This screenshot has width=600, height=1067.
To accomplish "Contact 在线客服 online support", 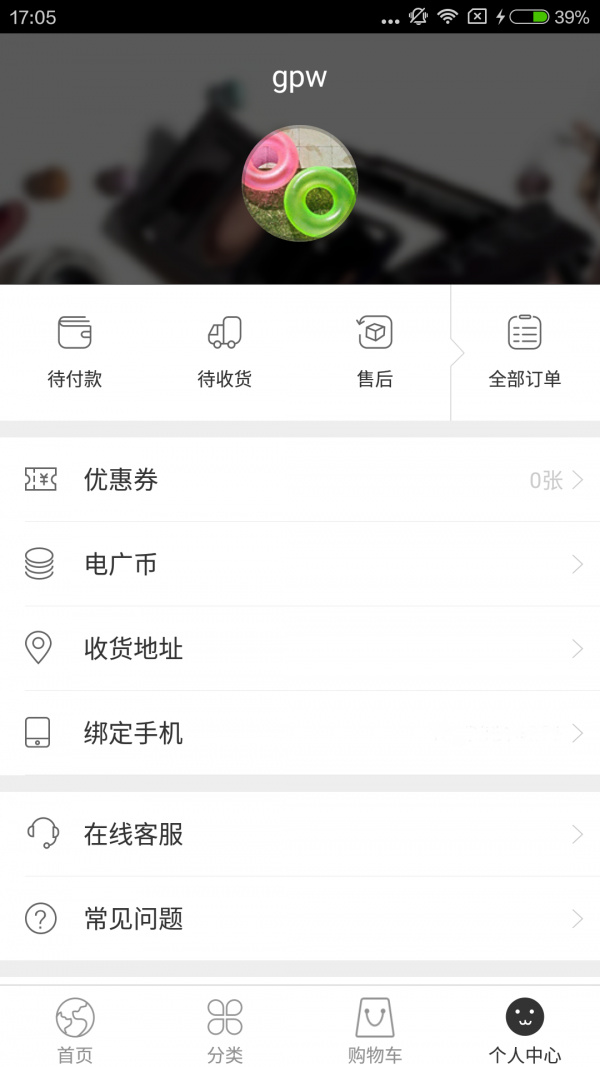I will [300, 834].
